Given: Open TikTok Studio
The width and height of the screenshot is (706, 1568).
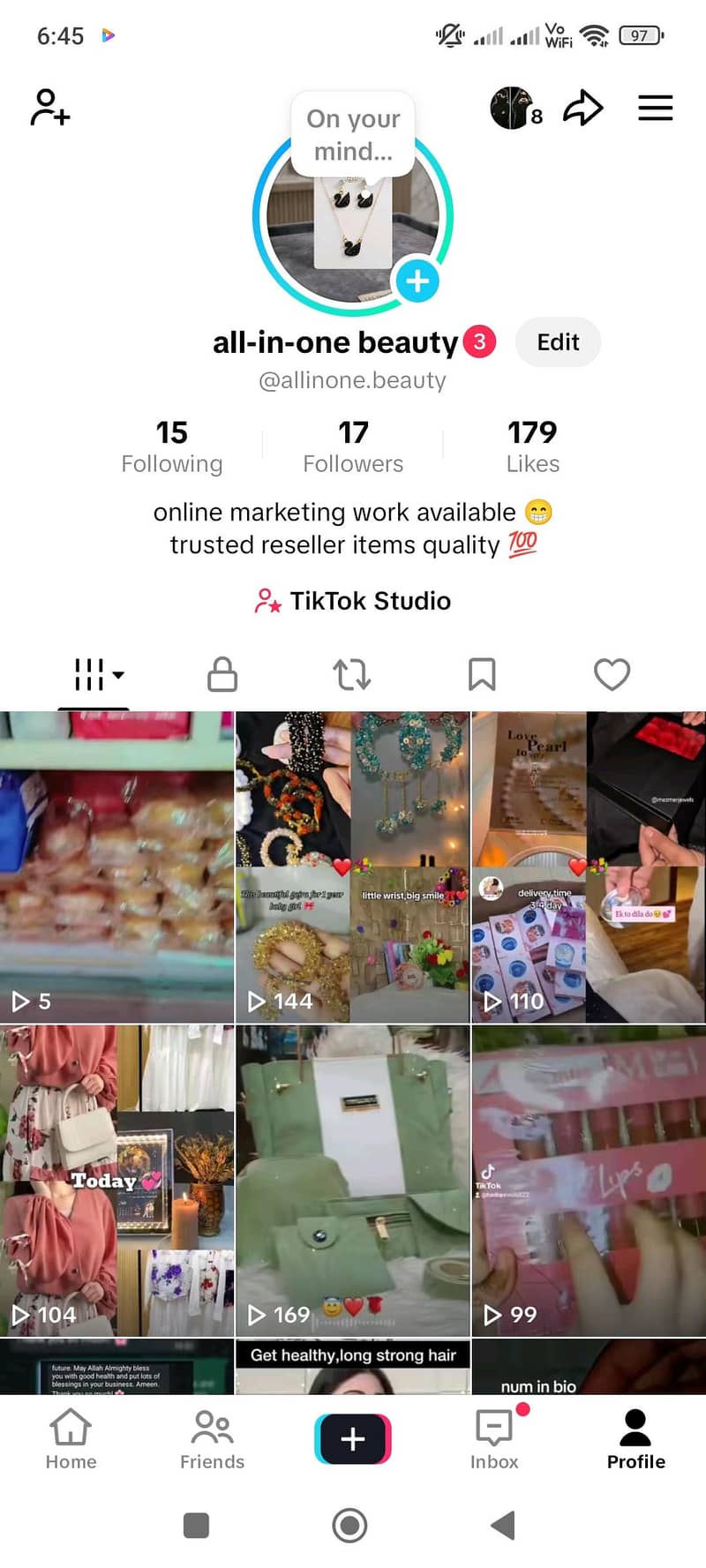Looking at the screenshot, I should [353, 601].
